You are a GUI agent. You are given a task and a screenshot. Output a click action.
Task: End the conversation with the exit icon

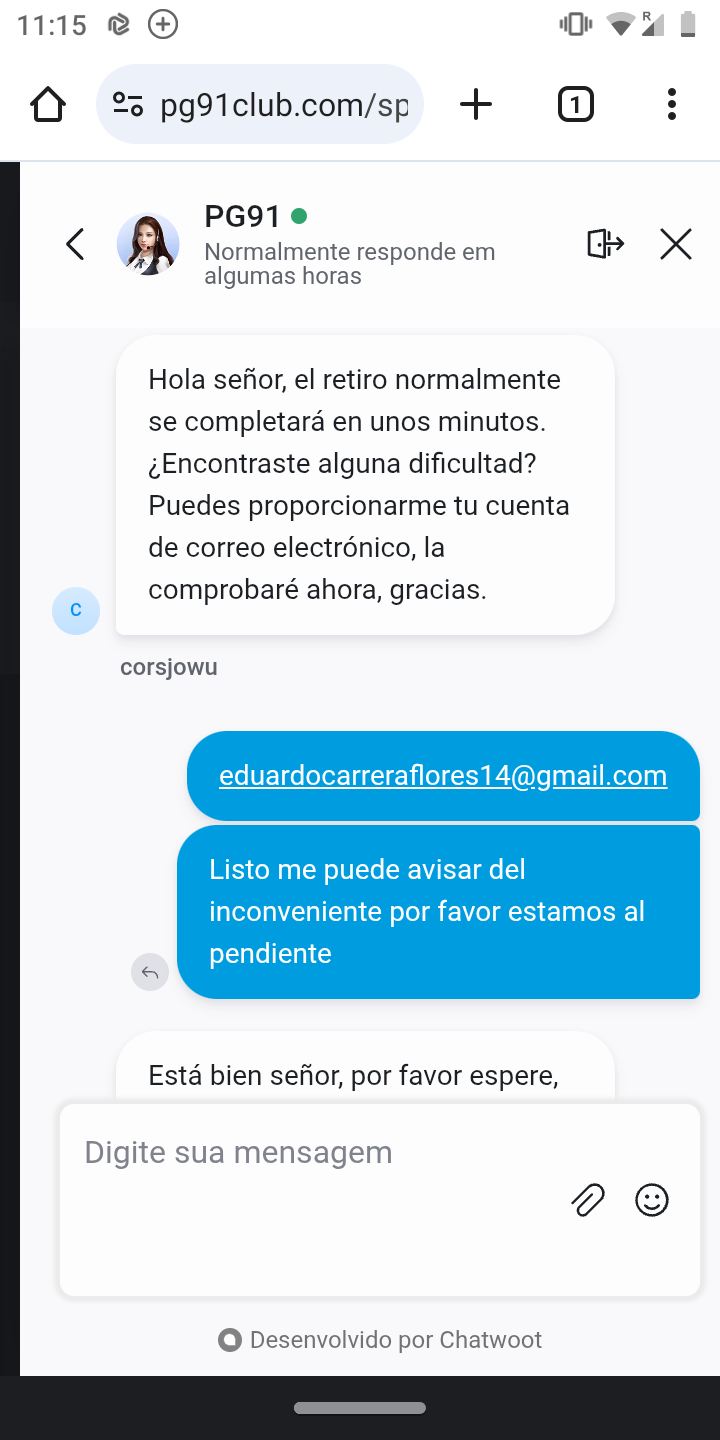click(x=605, y=244)
